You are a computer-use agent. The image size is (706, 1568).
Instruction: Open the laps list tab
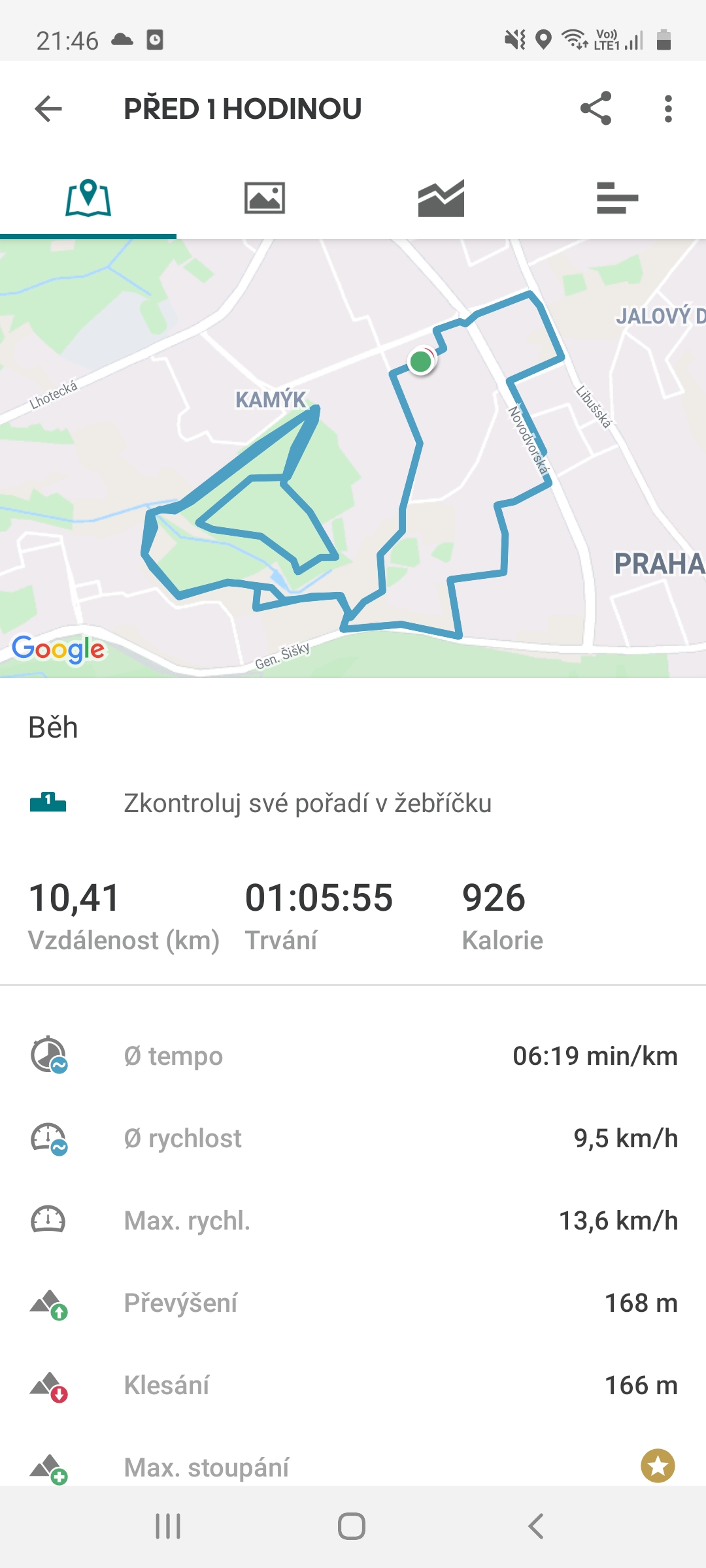pos(618,197)
